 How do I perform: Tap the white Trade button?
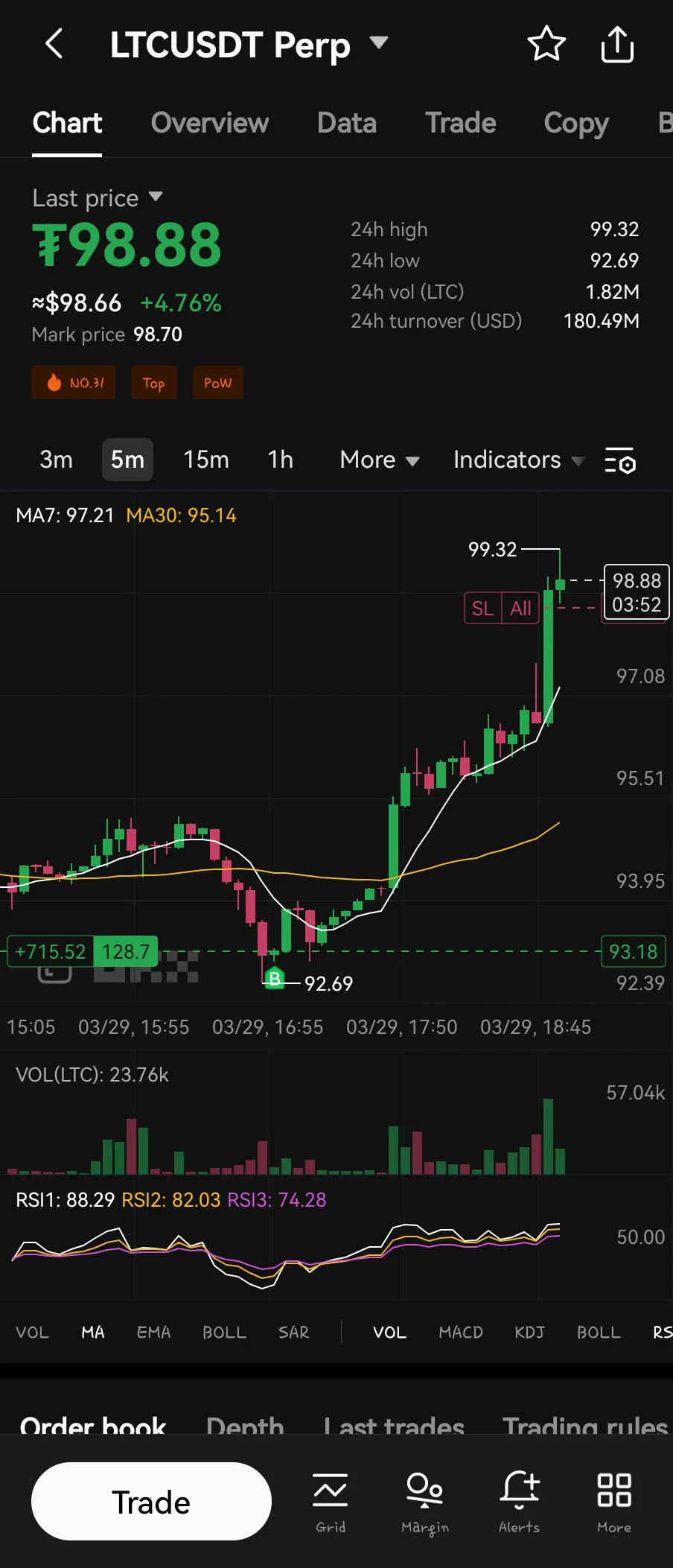tap(151, 1502)
